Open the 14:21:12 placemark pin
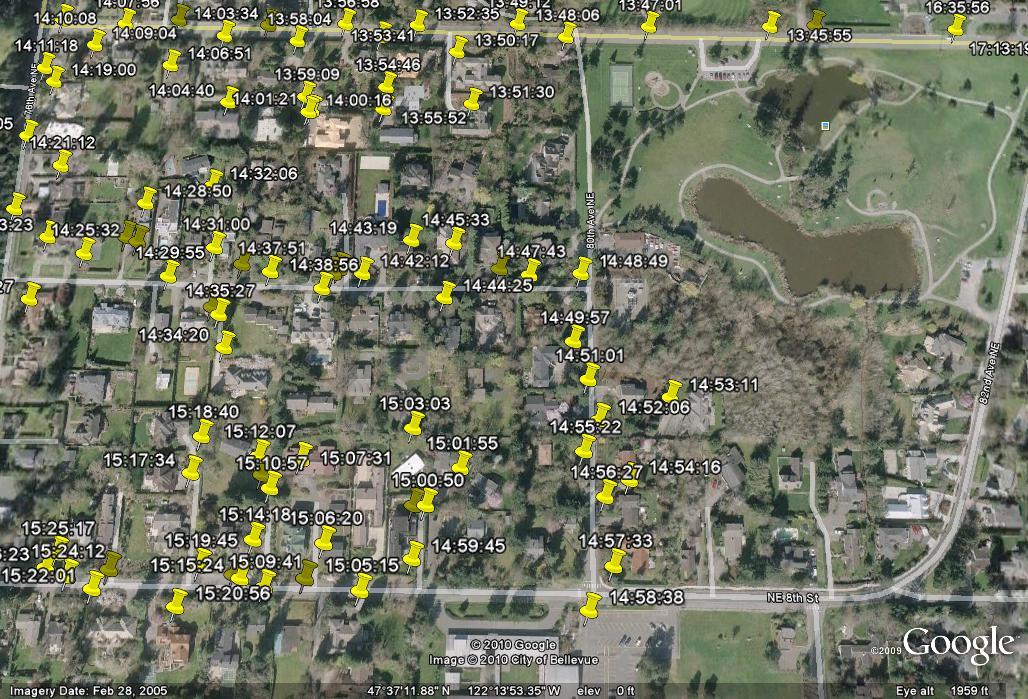 pyautogui.click(x=62, y=162)
